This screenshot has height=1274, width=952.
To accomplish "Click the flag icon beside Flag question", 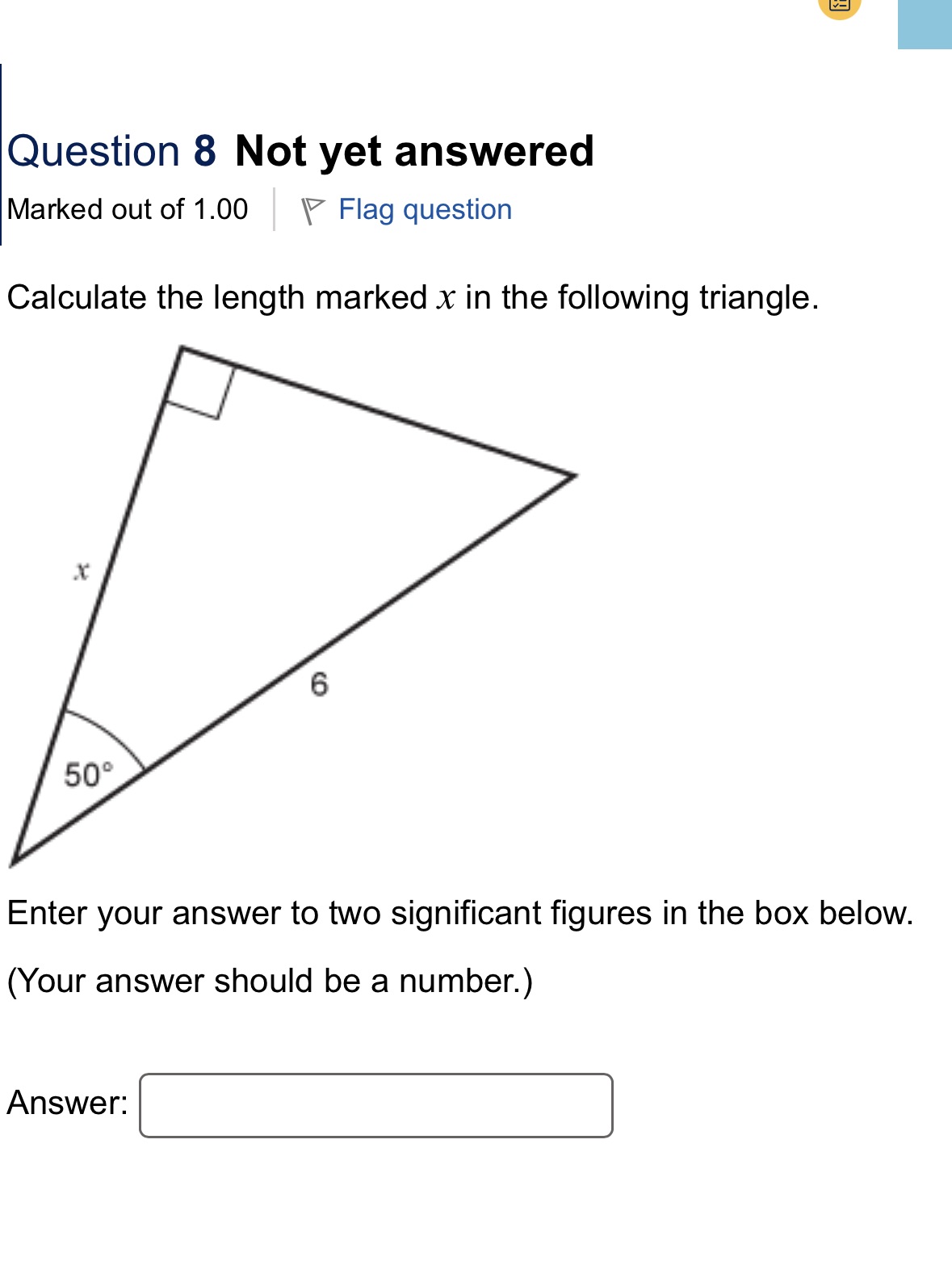I will (x=316, y=209).
